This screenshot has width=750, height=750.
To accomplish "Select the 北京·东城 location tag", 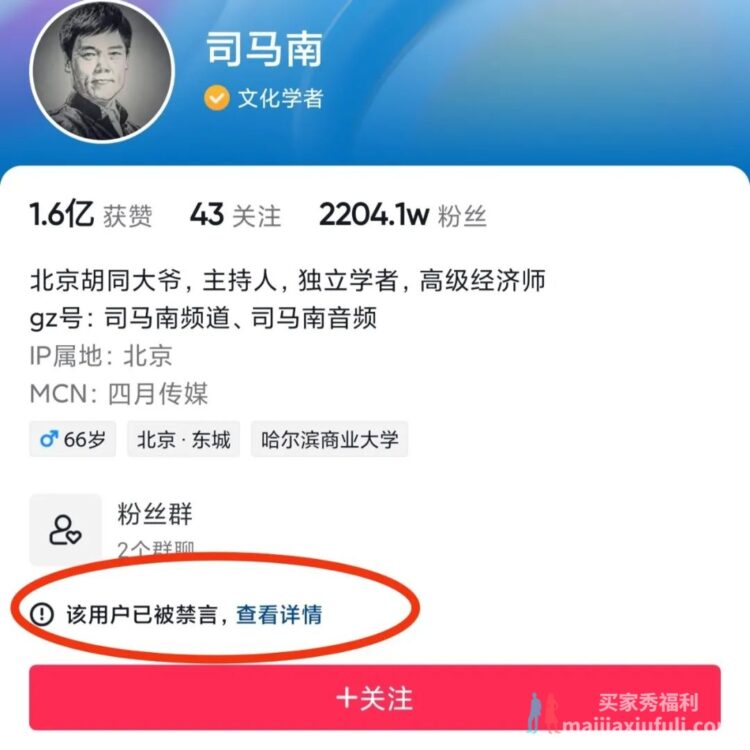I will tap(183, 439).
